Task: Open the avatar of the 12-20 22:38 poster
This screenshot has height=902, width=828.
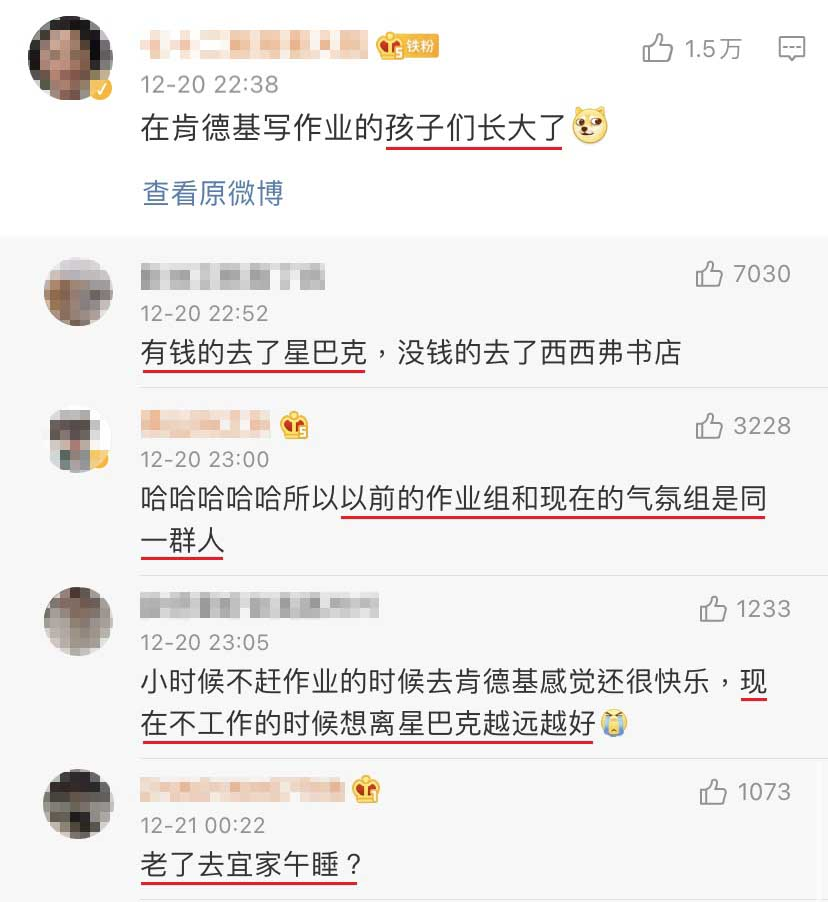Action: tap(69, 58)
